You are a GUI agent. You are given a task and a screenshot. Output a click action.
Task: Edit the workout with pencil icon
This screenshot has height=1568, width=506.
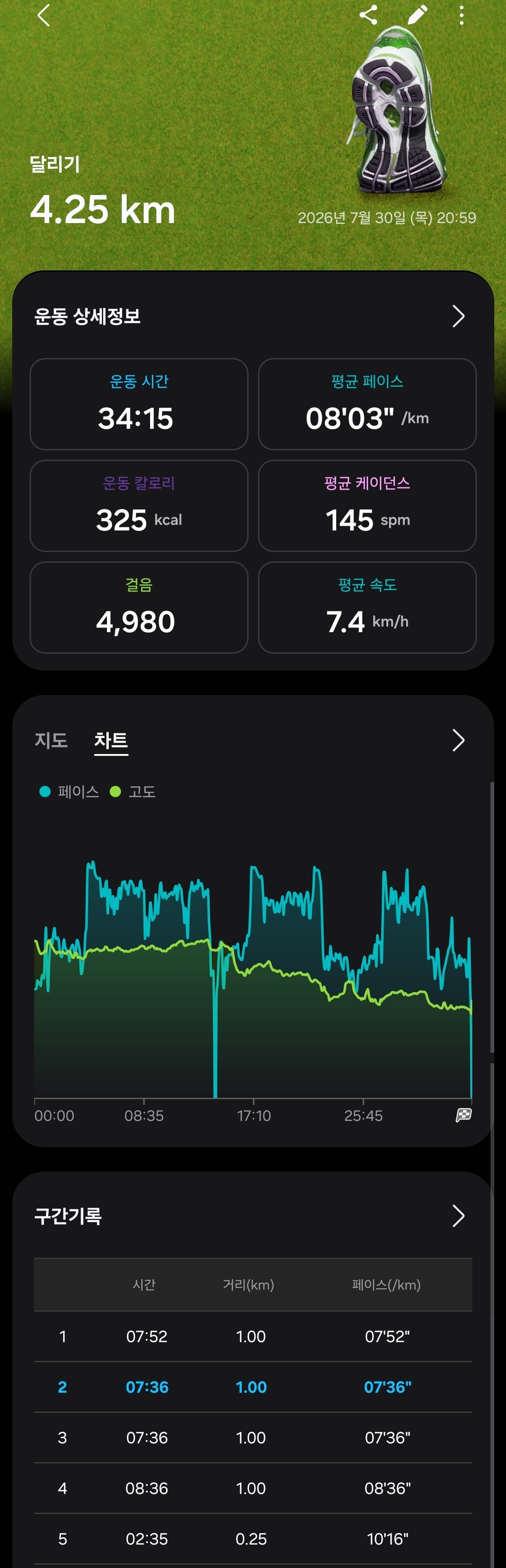click(x=417, y=15)
